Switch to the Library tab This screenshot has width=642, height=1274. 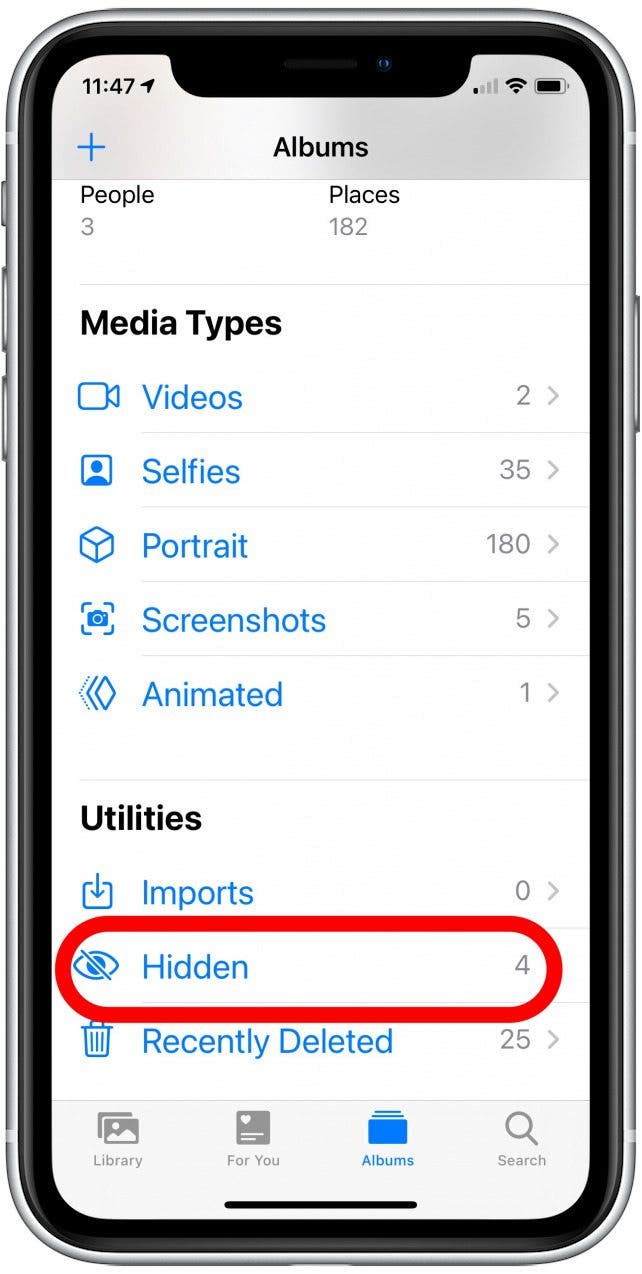pos(118,1139)
